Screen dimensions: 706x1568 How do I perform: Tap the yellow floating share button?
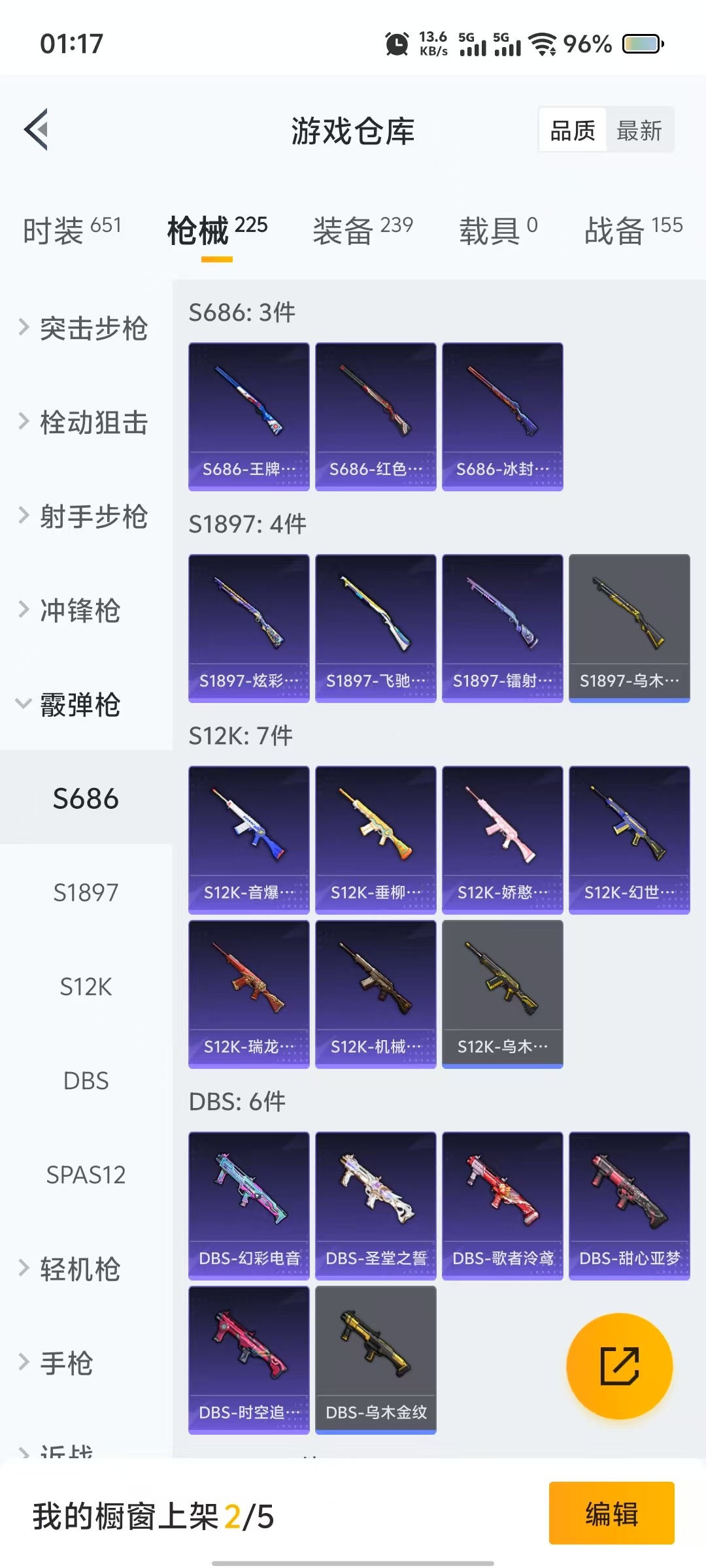[x=619, y=1366]
